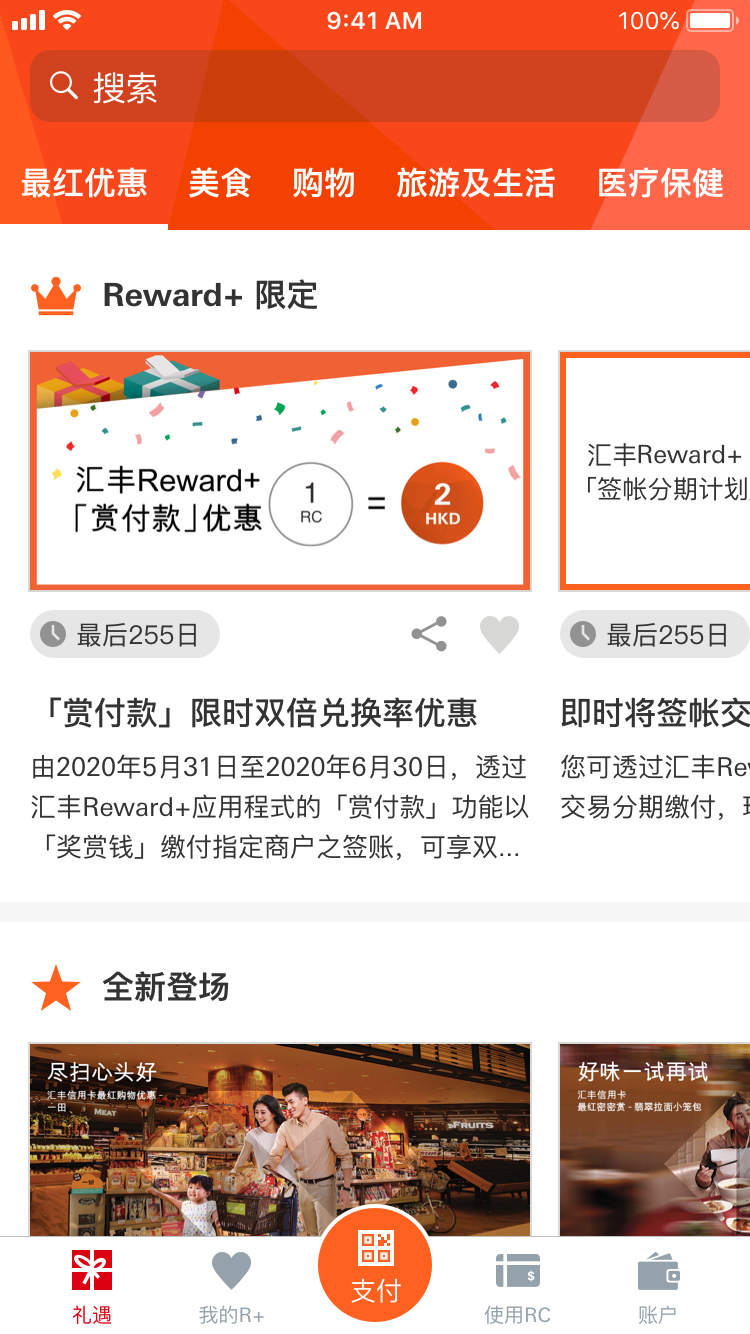Open the 签帐分期计划 offer card
Viewport: 750px width, 1334px height.
[655, 471]
